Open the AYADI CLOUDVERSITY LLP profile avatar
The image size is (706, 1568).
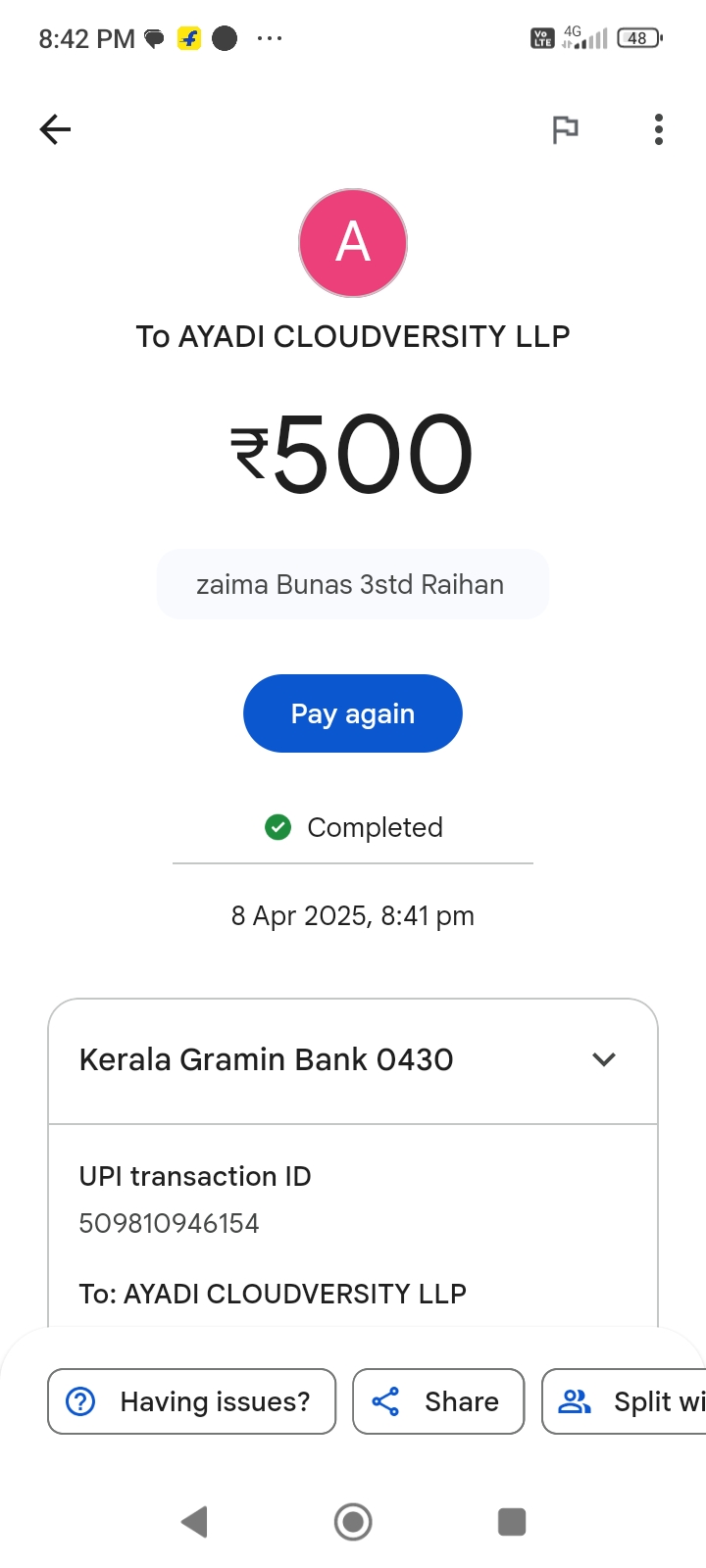point(353,243)
